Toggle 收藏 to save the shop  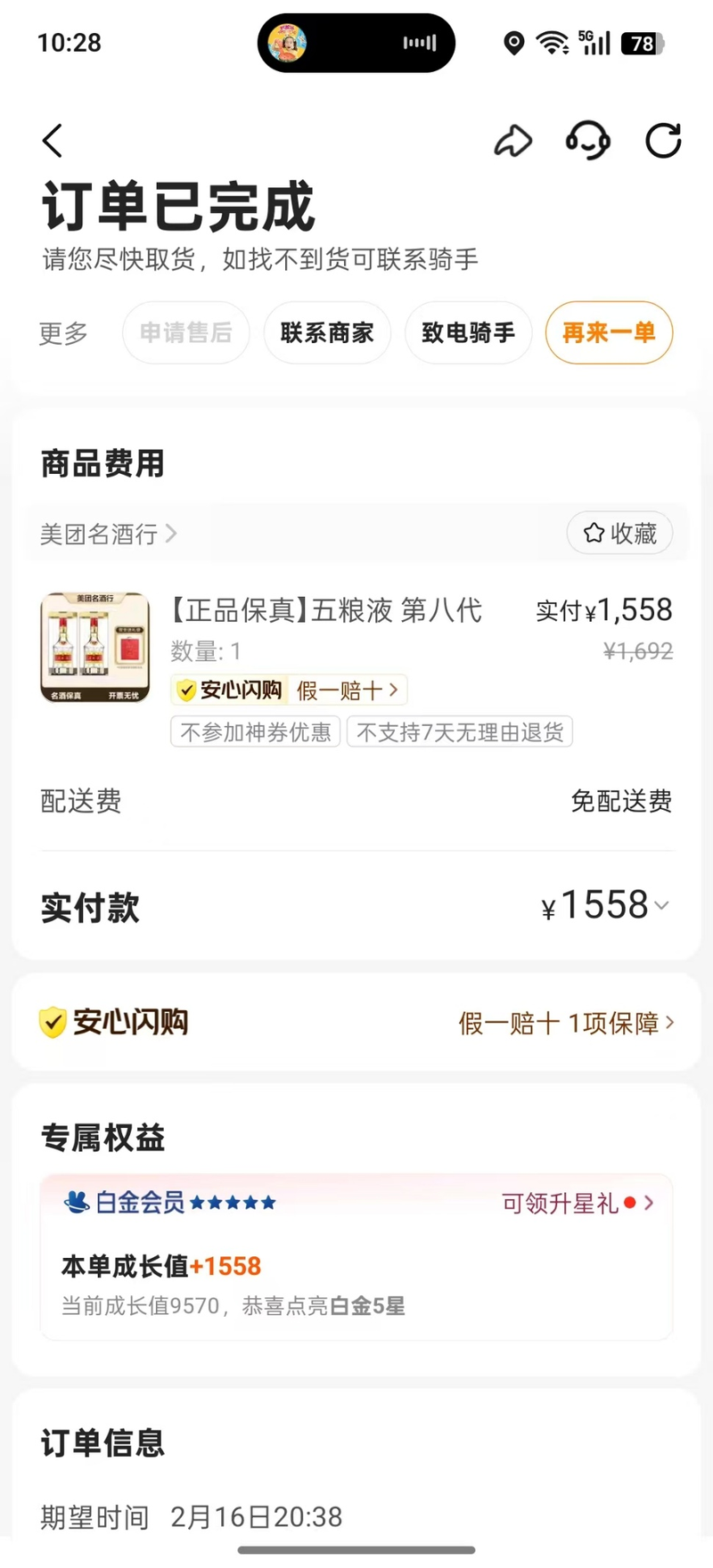pos(619,533)
